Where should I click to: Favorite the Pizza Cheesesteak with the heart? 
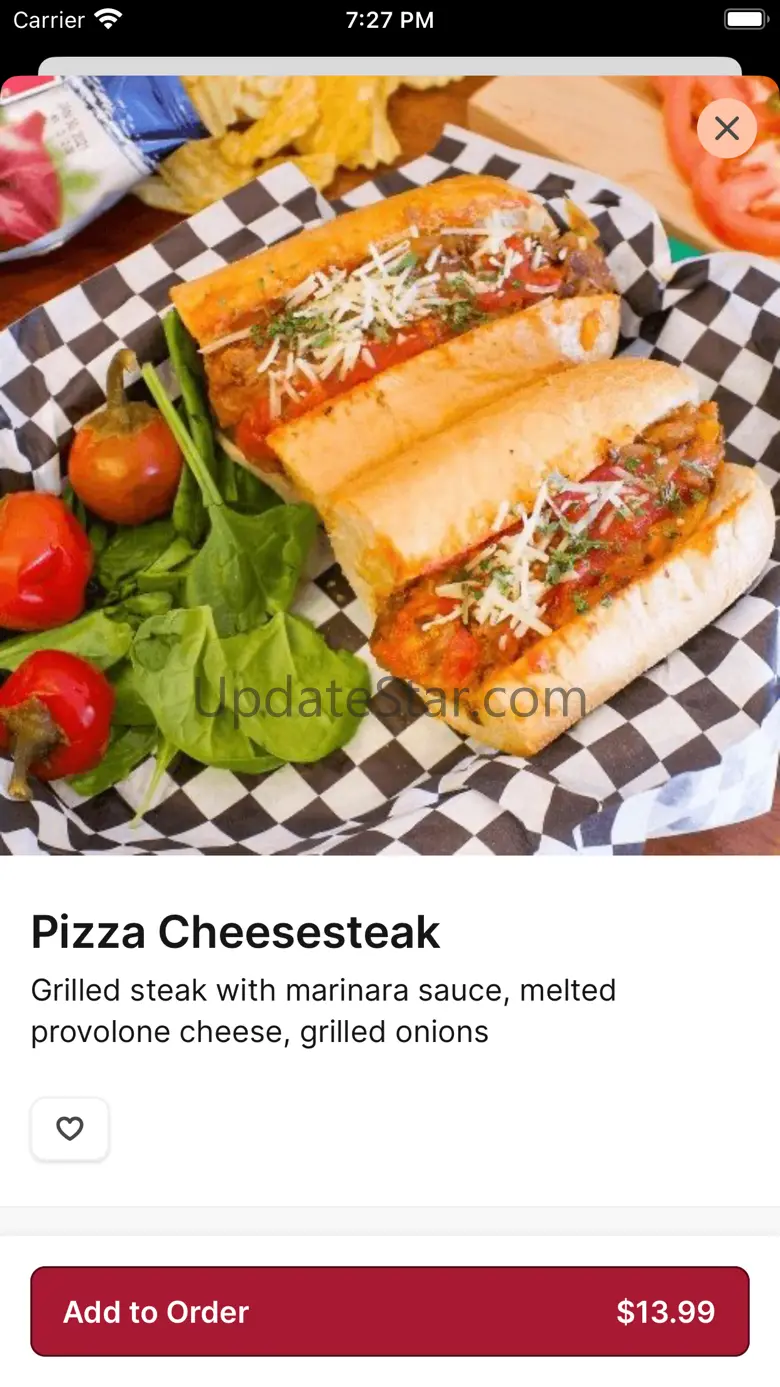tap(70, 1129)
